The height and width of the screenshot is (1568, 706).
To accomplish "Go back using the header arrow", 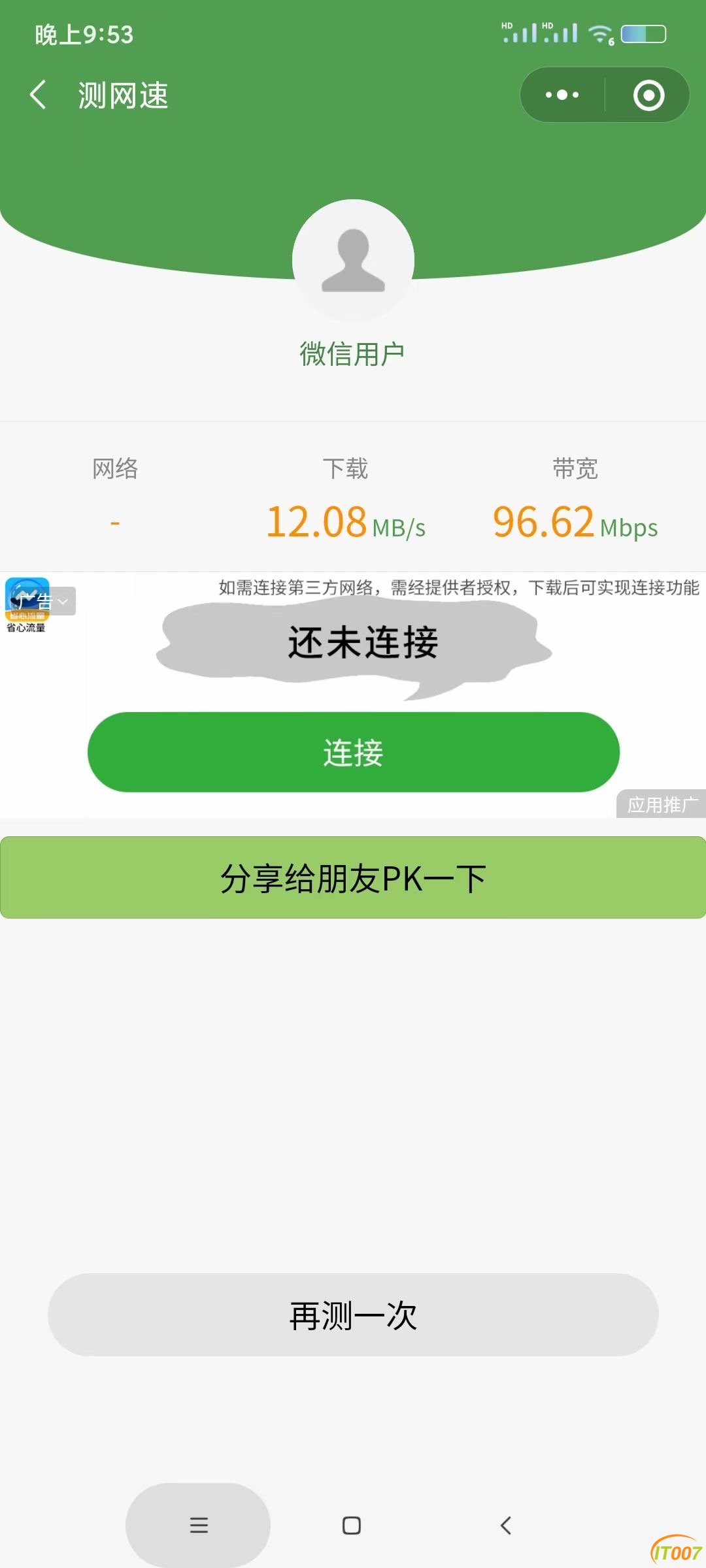I will pyautogui.click(x=38, y=95).
